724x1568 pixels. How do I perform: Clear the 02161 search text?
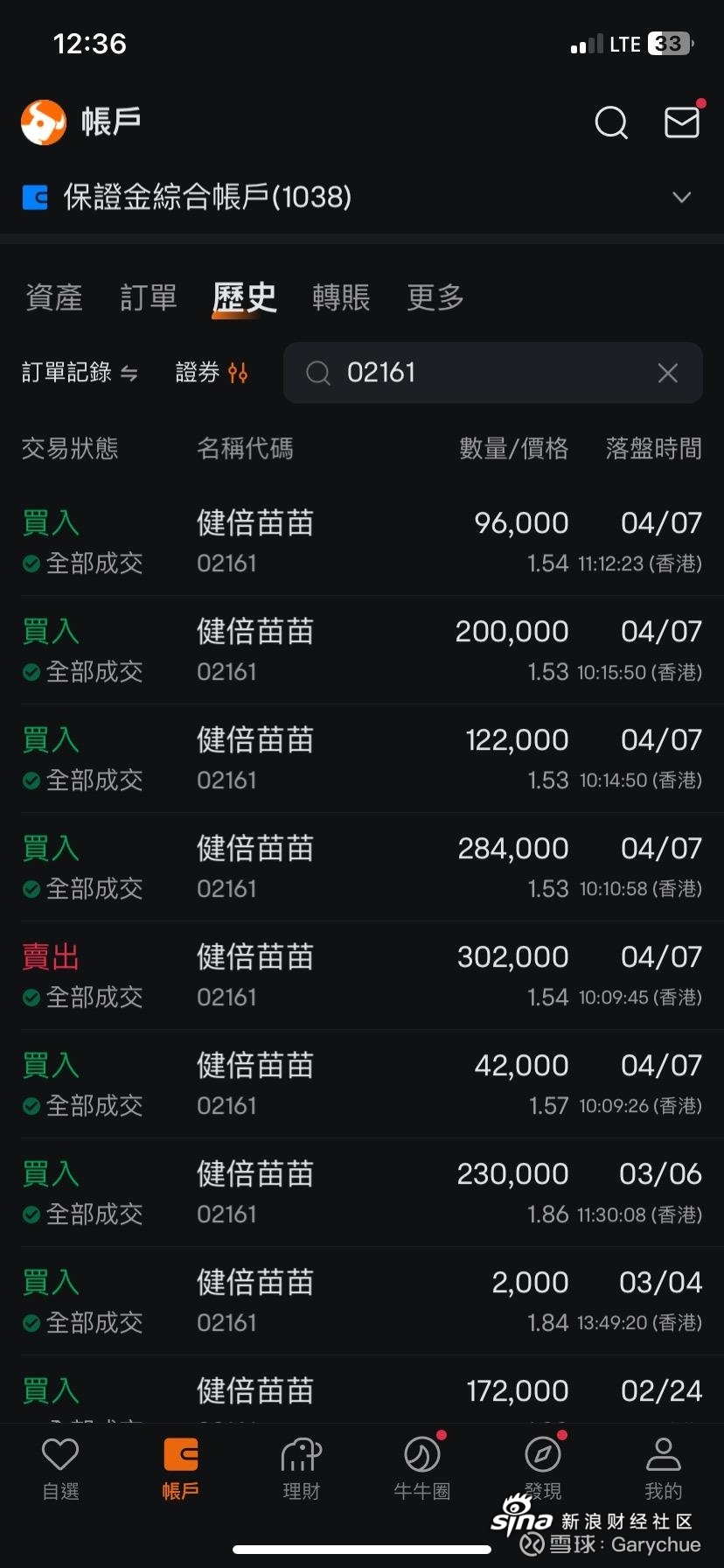[668, 373]
